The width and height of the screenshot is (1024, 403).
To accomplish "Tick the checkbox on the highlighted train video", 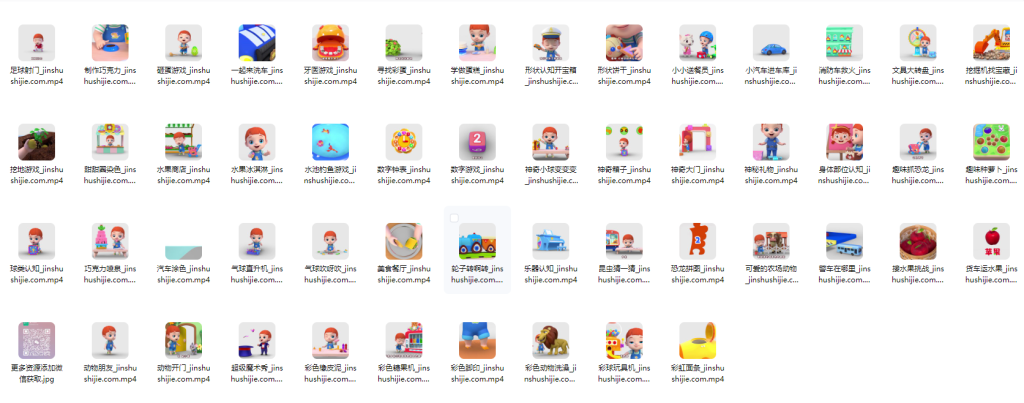I will (x=455, y=217).
